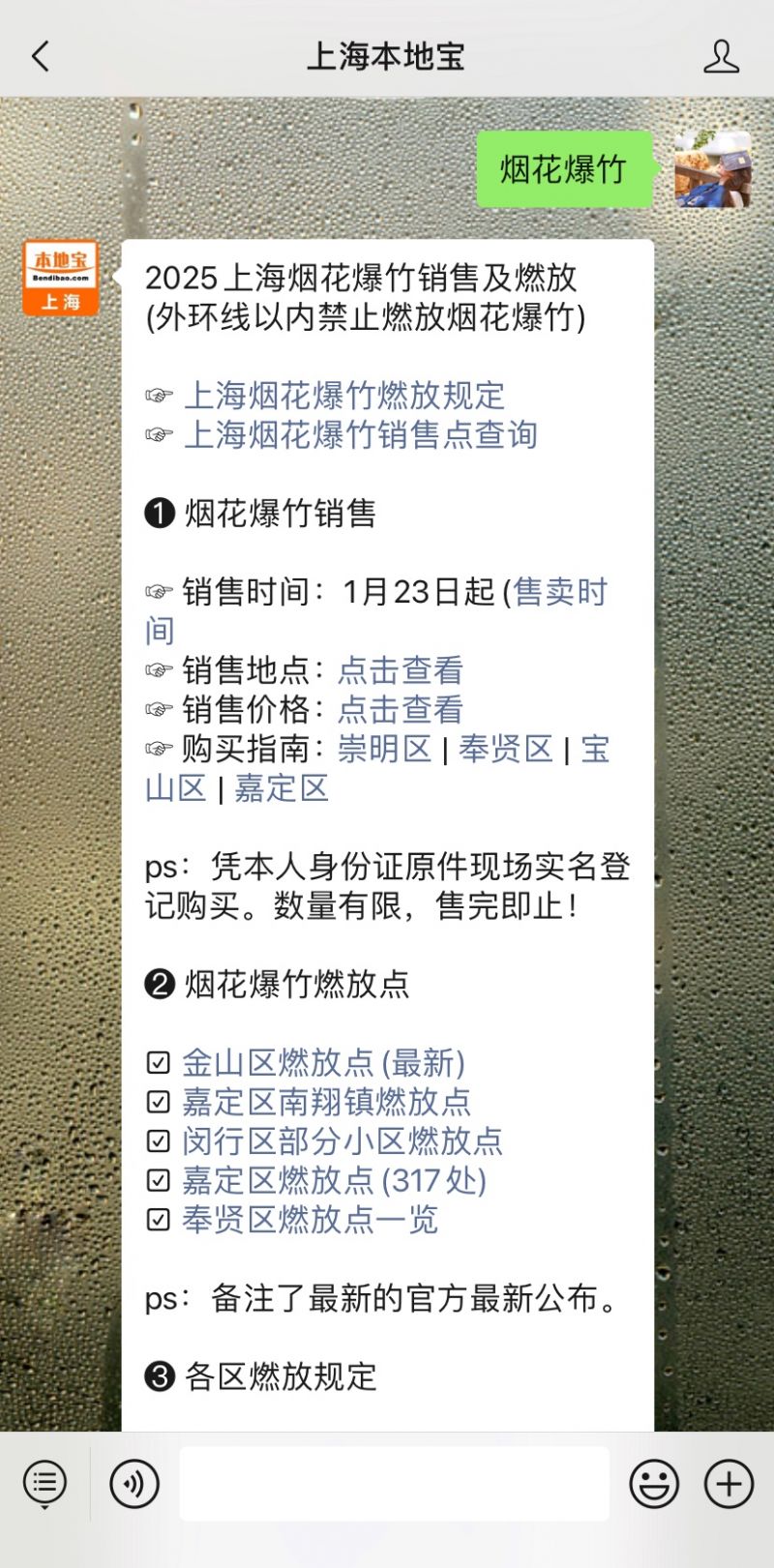Viewport: 774px width, 1568px height.
Task: Switch to voice input mode
Action: pos(134,1484)
